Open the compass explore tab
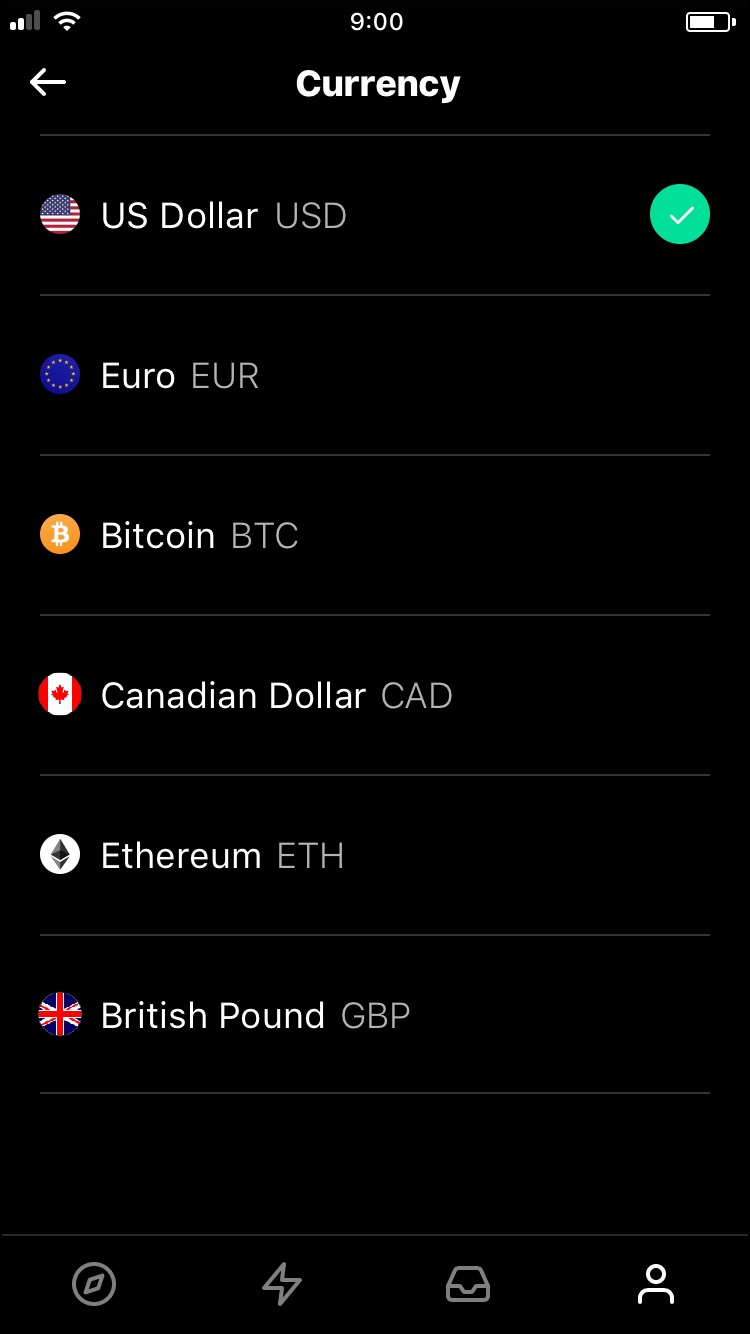This screenshot has width=750, height=1334. [94, 1284]
